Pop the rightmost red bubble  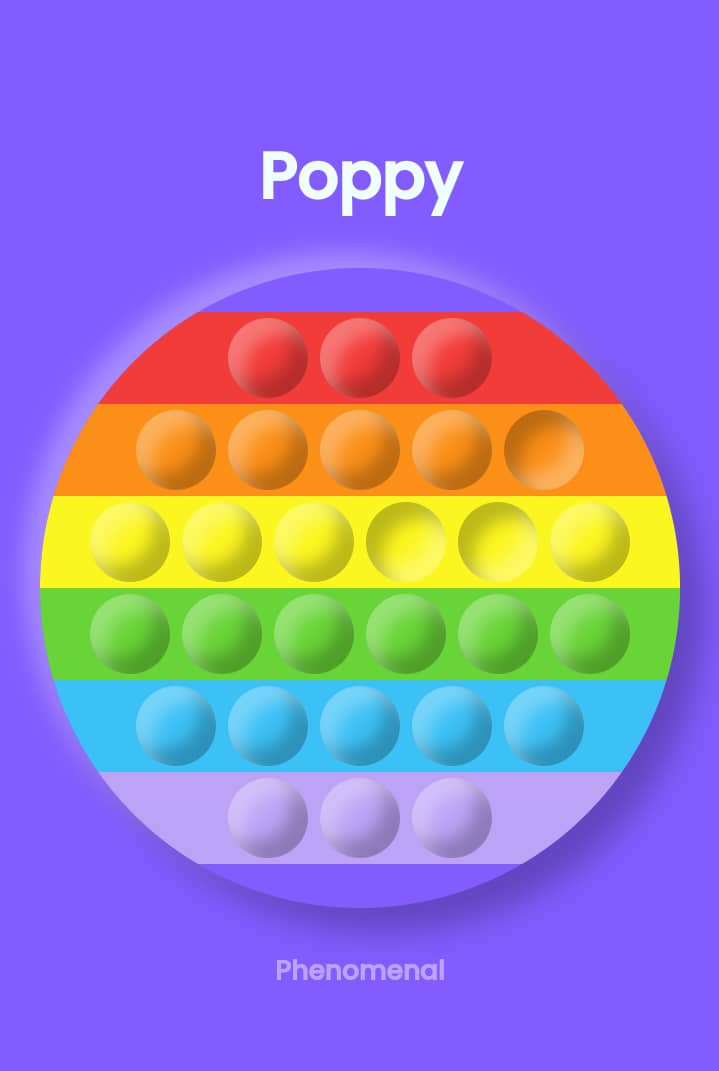(452, 358)
